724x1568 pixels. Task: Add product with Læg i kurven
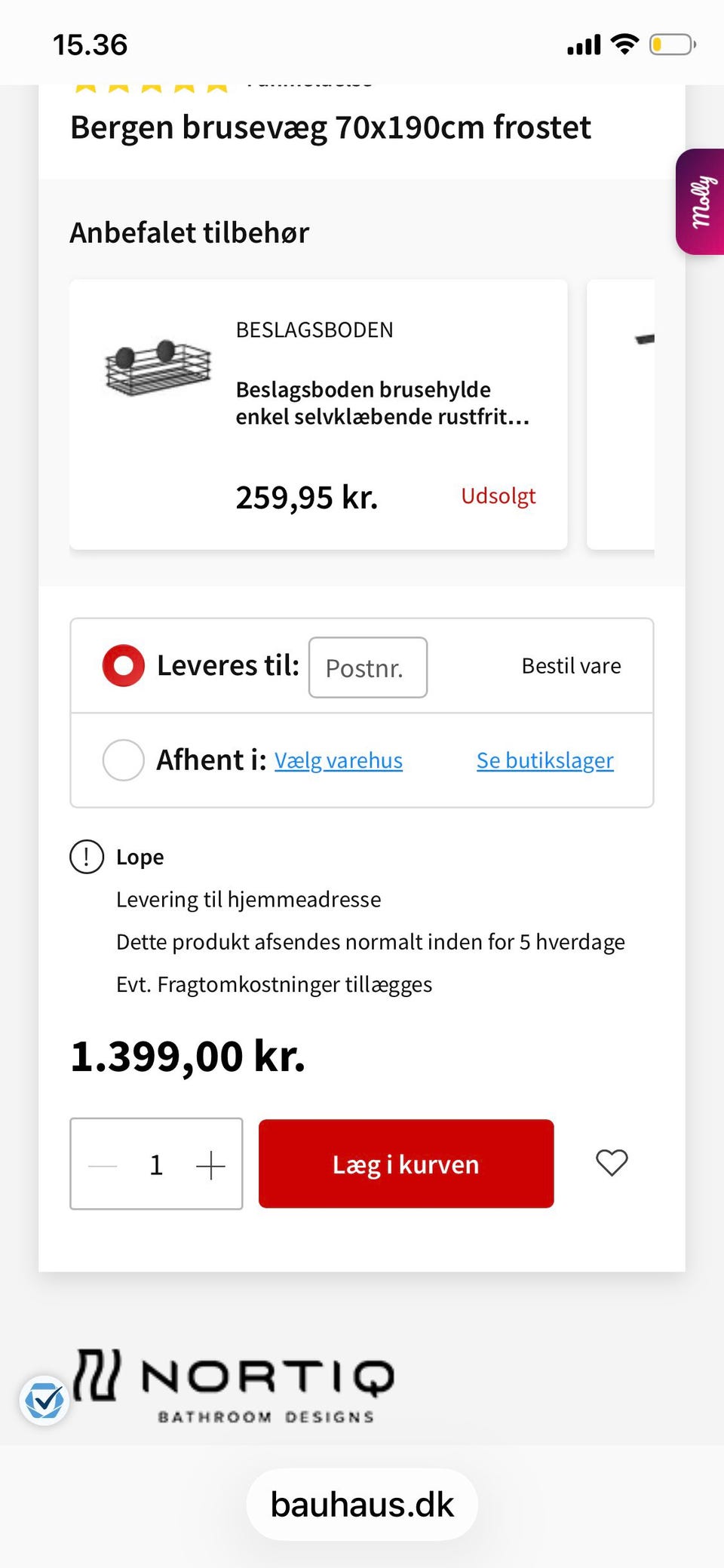coord(406,1164)
